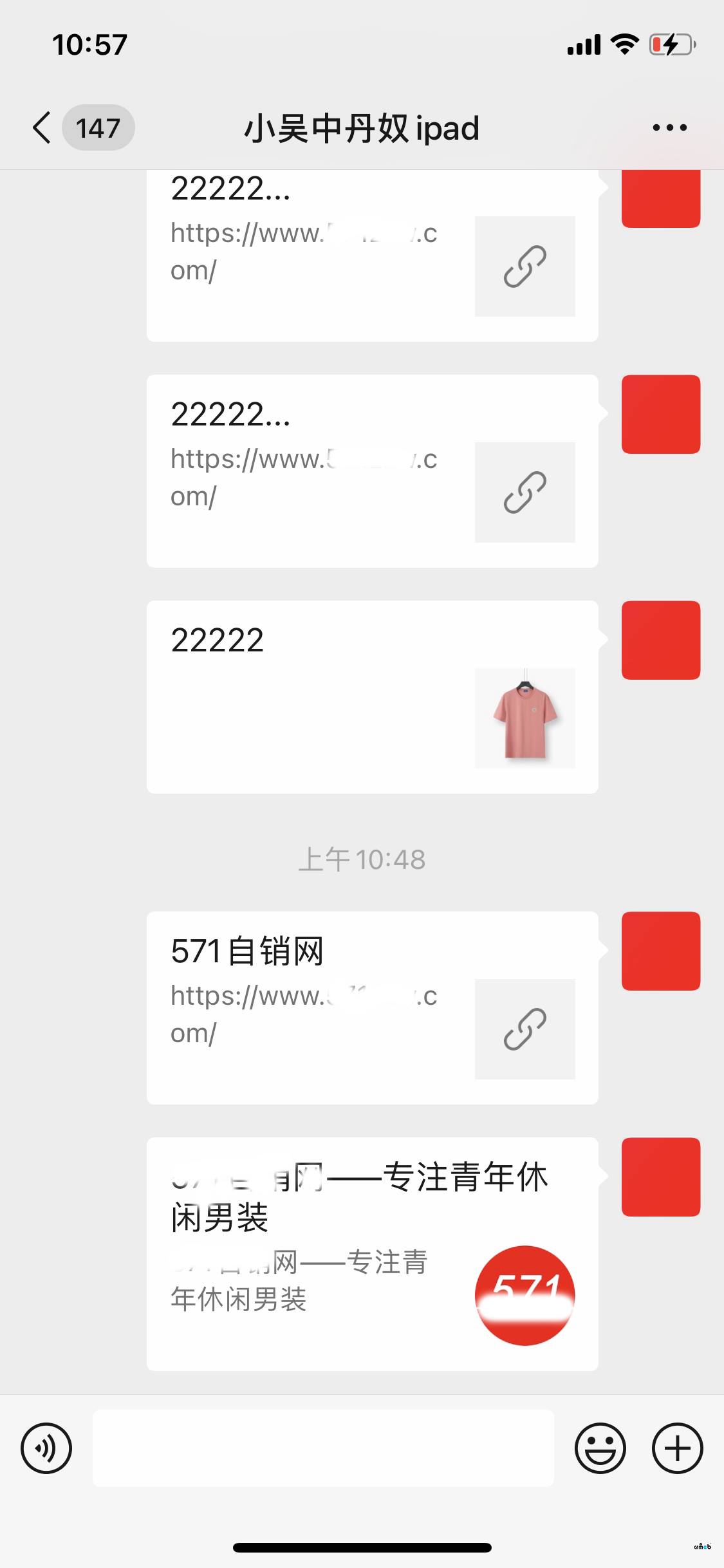Open the plus attachments menu
Viewport: 724px width, 1568px height.
click(x=677, y=1448)
